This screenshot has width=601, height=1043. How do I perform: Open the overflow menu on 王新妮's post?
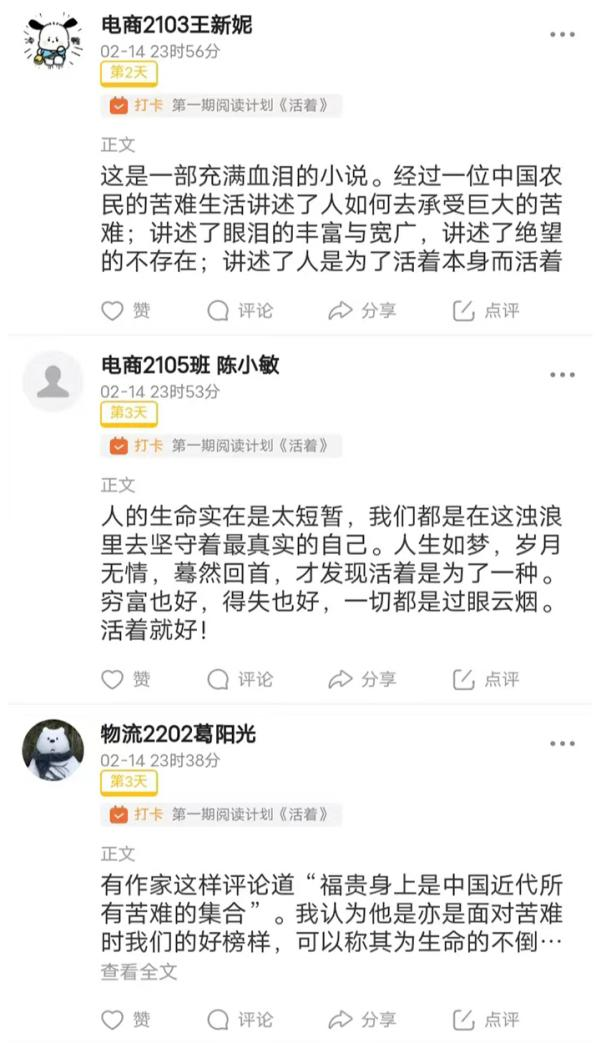562,34
